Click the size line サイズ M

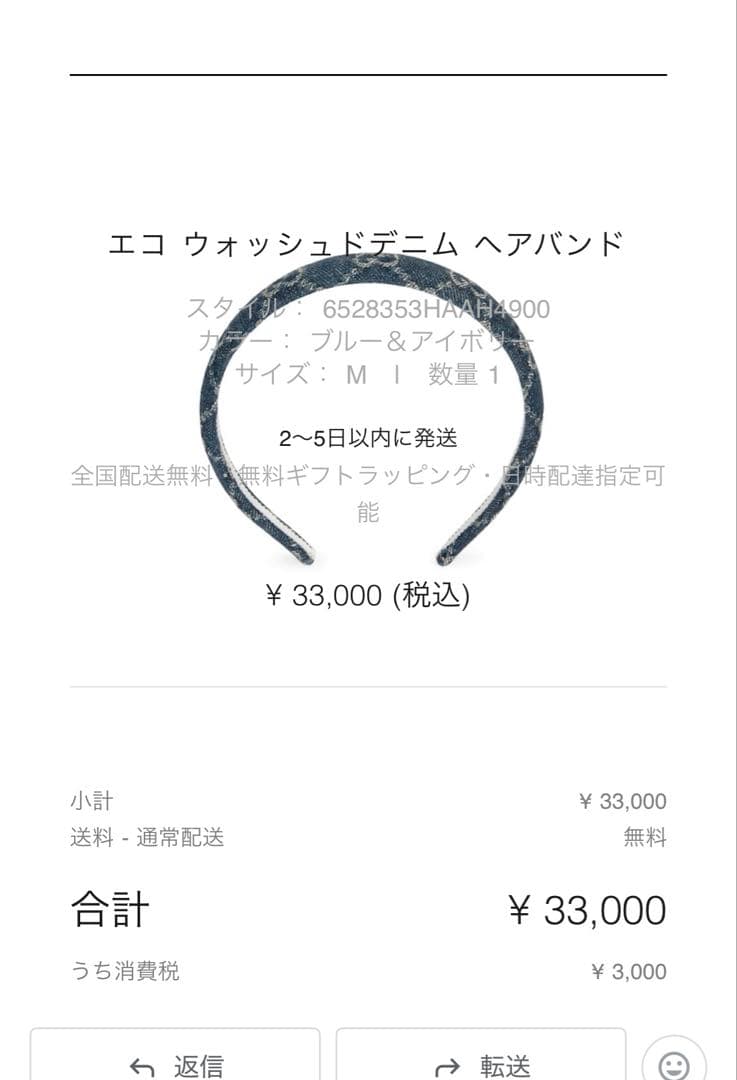pyautogui.click(x=300, y=377)
